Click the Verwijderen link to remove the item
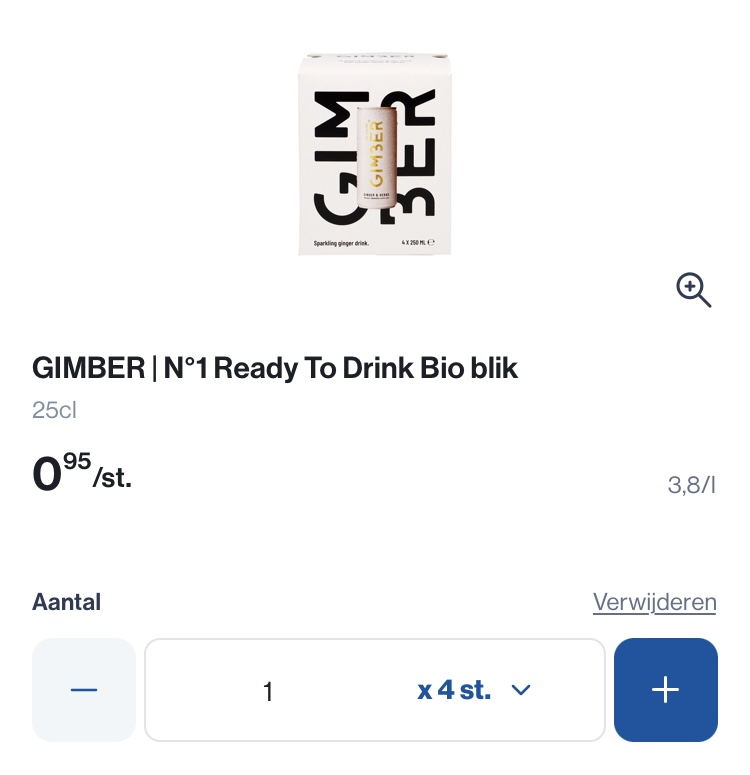Viewport: 750px width, 775px height. pyautogui.click(x=655, y=602)
